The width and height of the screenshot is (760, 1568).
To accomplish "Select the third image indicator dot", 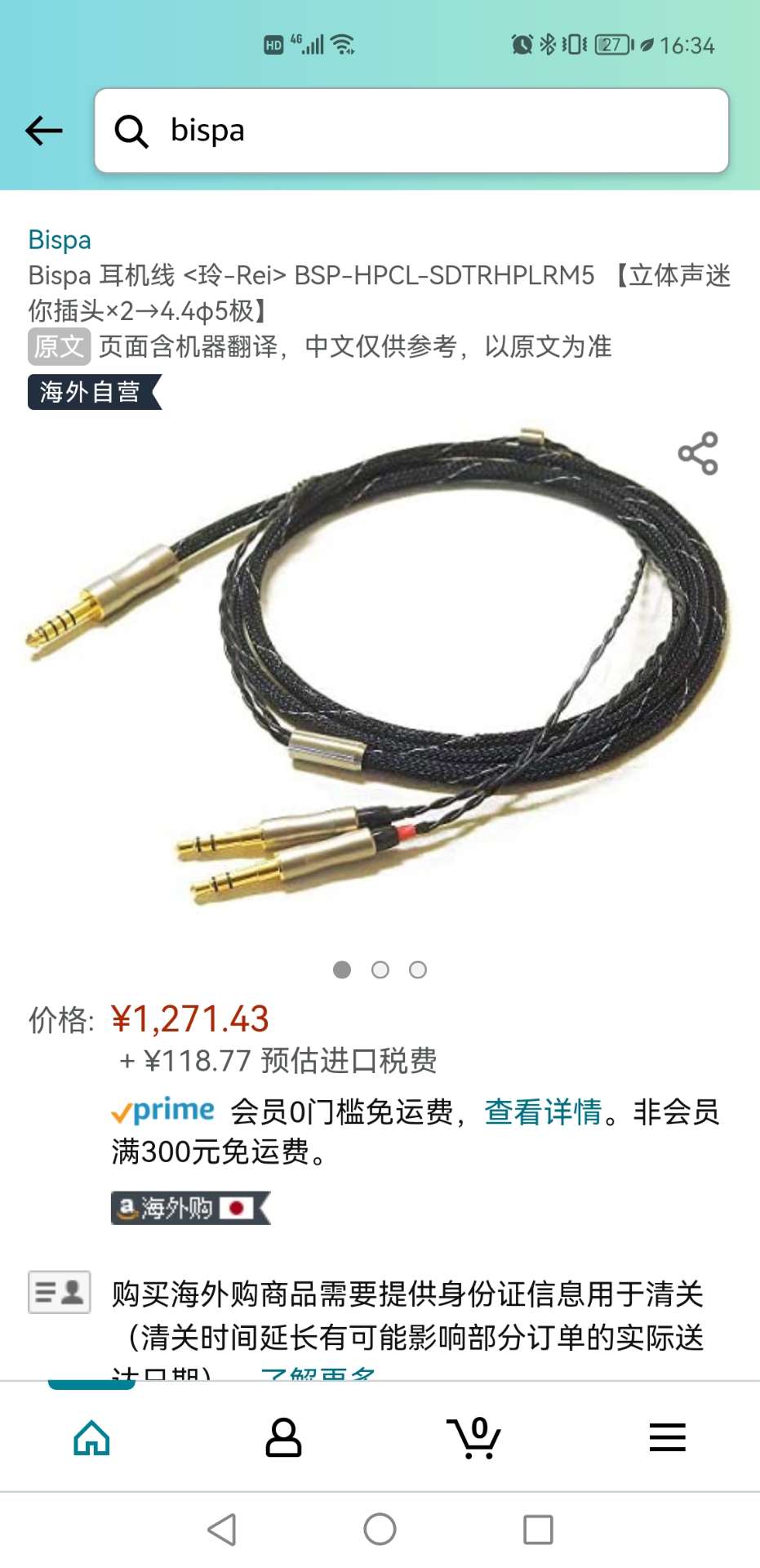I will click(418, 969).
